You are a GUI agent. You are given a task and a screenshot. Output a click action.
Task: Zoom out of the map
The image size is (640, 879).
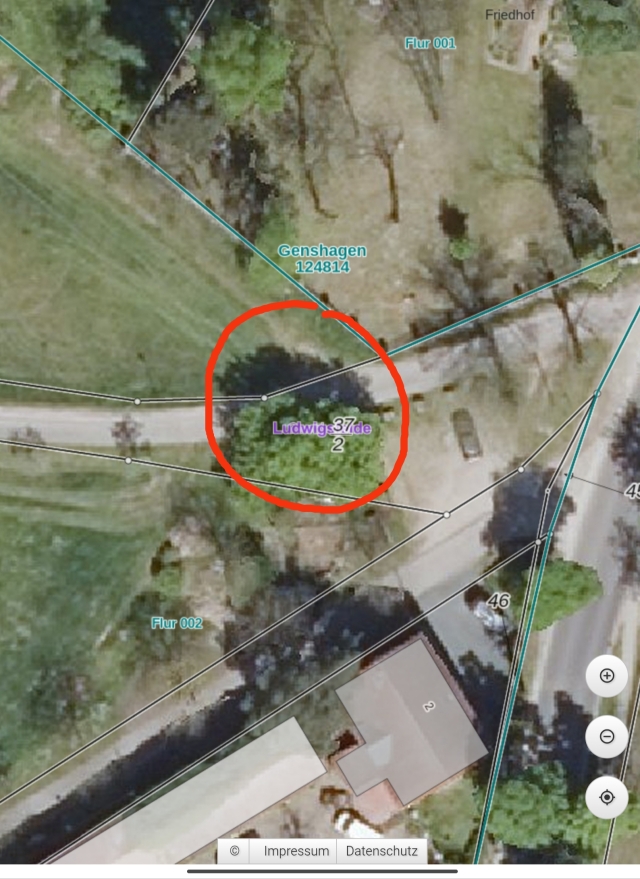point(606,737)
